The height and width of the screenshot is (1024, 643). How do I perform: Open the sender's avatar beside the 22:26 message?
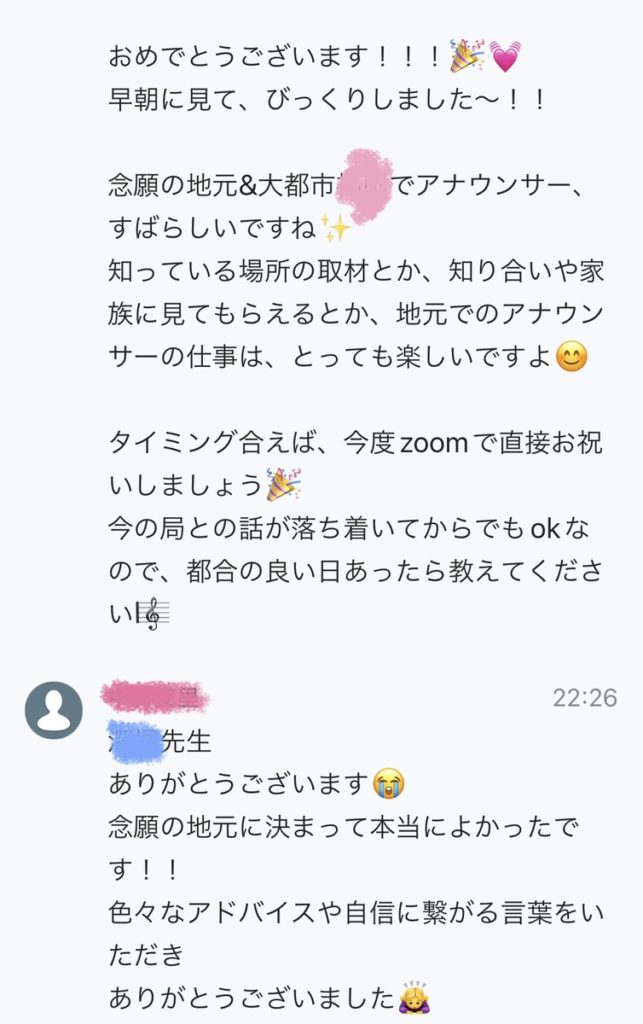[x=53, y=710]
